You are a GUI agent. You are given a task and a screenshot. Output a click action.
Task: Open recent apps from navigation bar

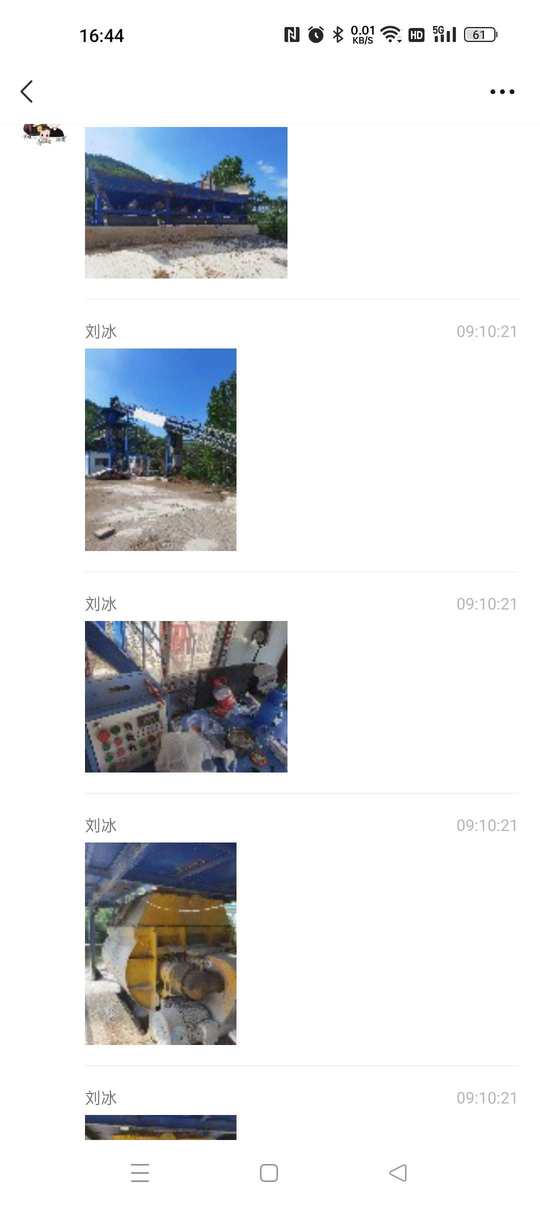point(140,1173)
